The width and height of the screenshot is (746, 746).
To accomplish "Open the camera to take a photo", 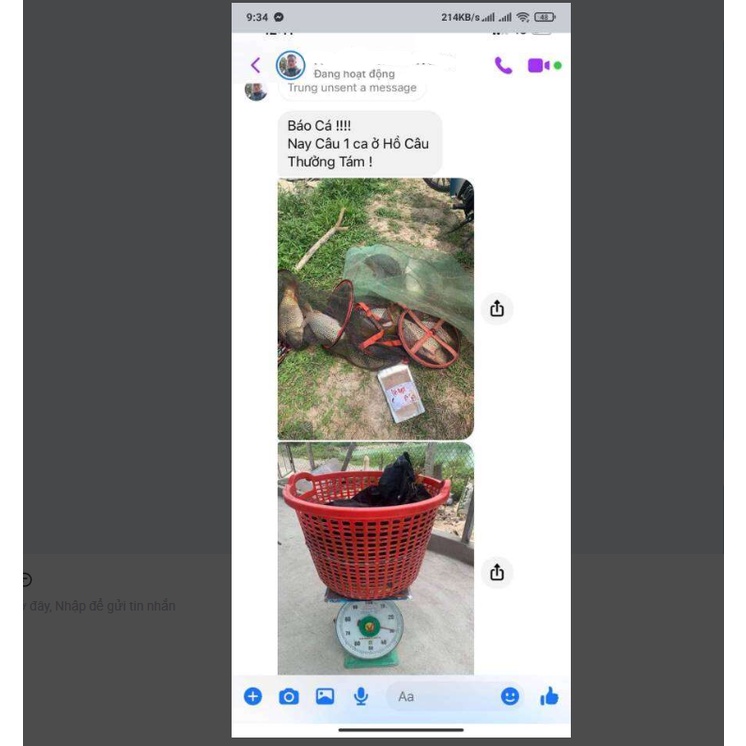I will pyautogui.click(x=289, y=696).
